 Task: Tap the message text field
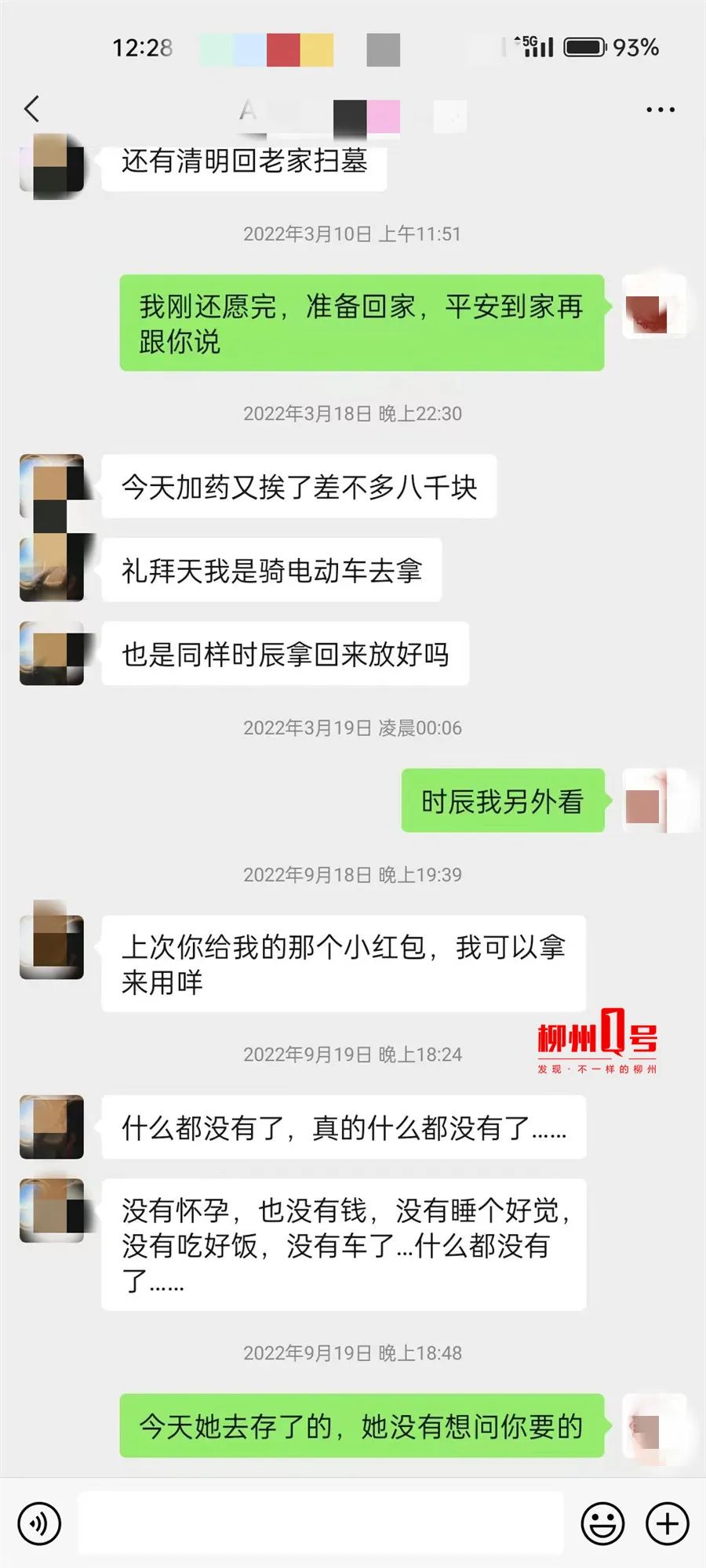point(320,1523)
